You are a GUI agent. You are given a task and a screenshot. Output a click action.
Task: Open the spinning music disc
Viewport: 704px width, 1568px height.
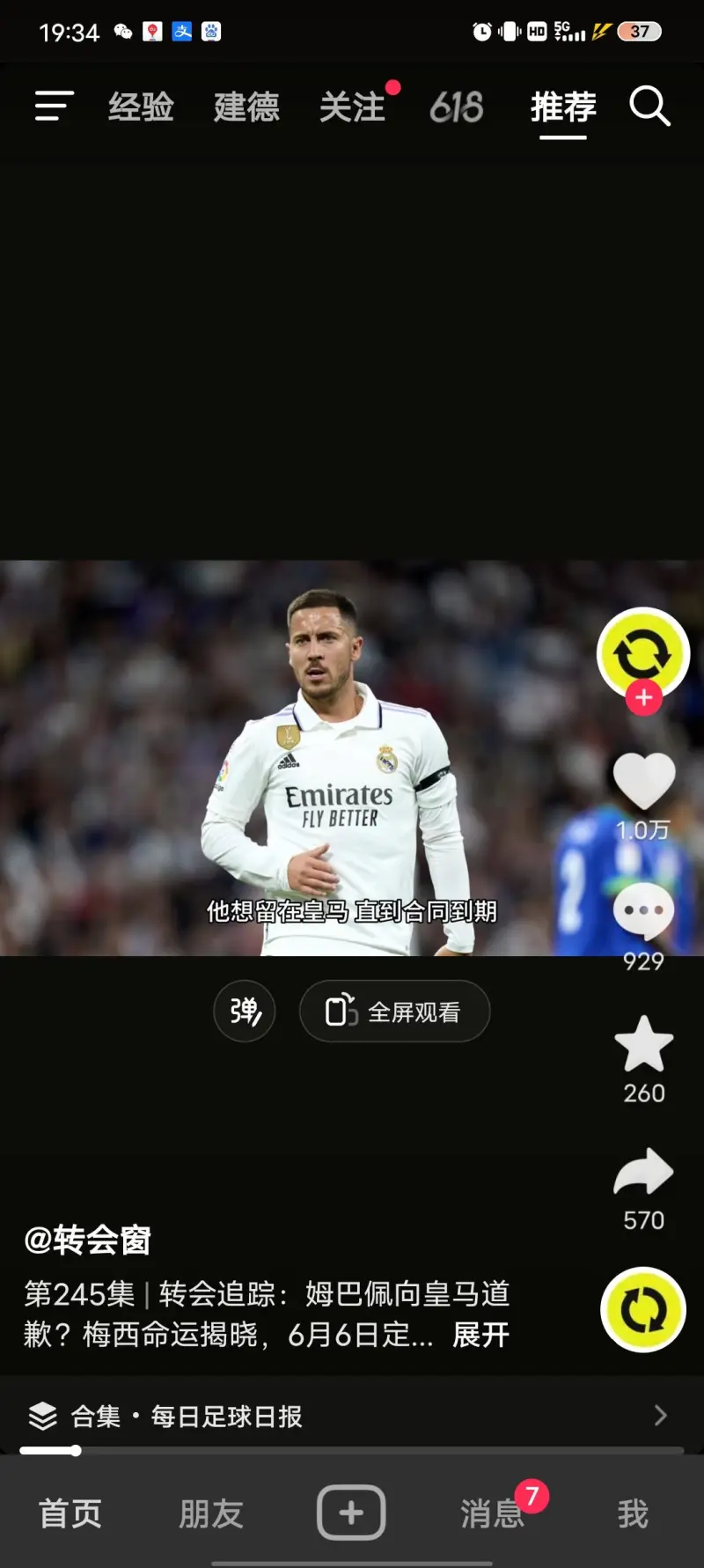(x=643, y=1310)
